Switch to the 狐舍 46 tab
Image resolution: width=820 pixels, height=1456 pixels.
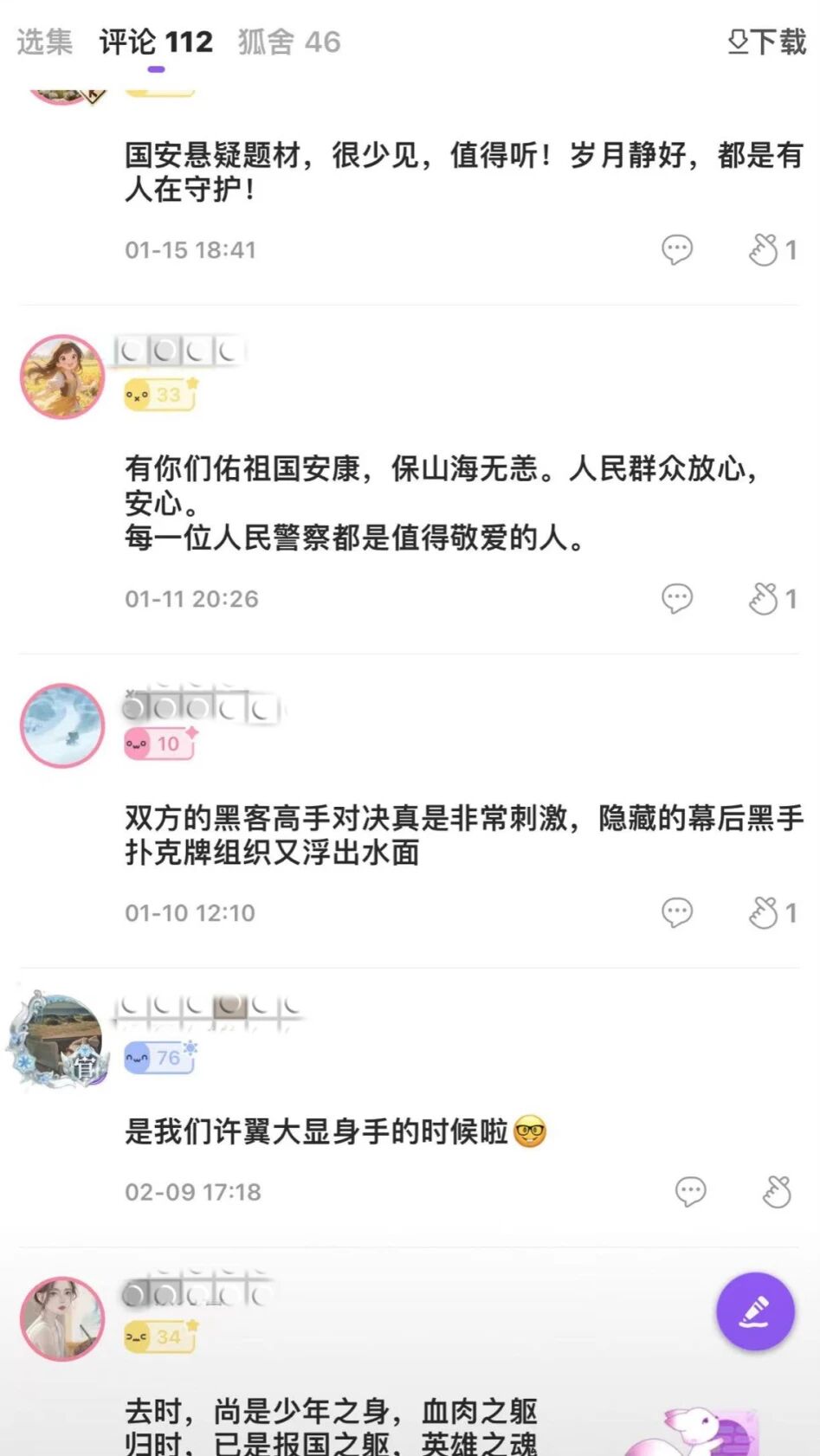[289, 42]
